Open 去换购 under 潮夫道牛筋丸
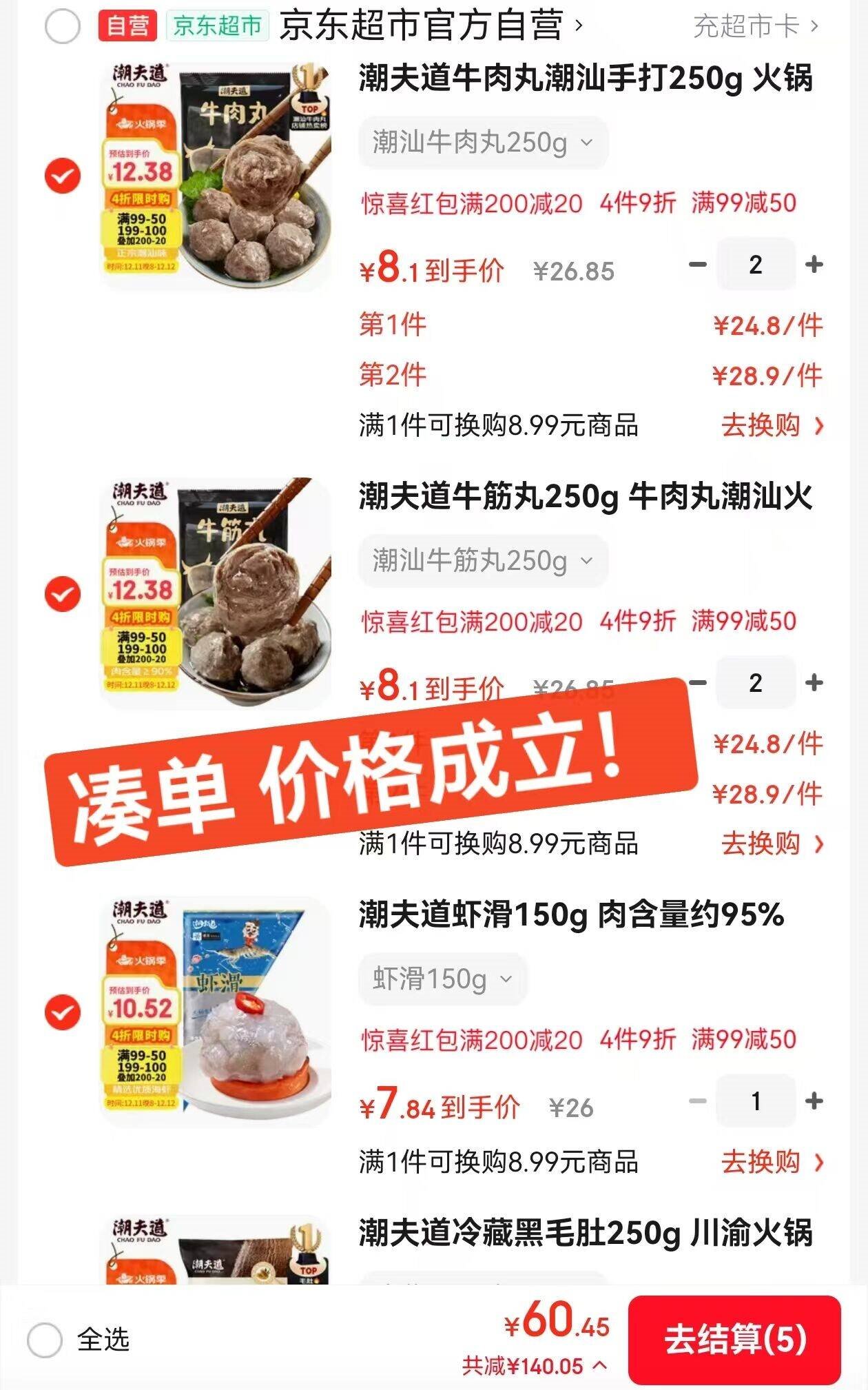Image resolution: width=868 pixels, height=1390 pixels. pos(772,844)
